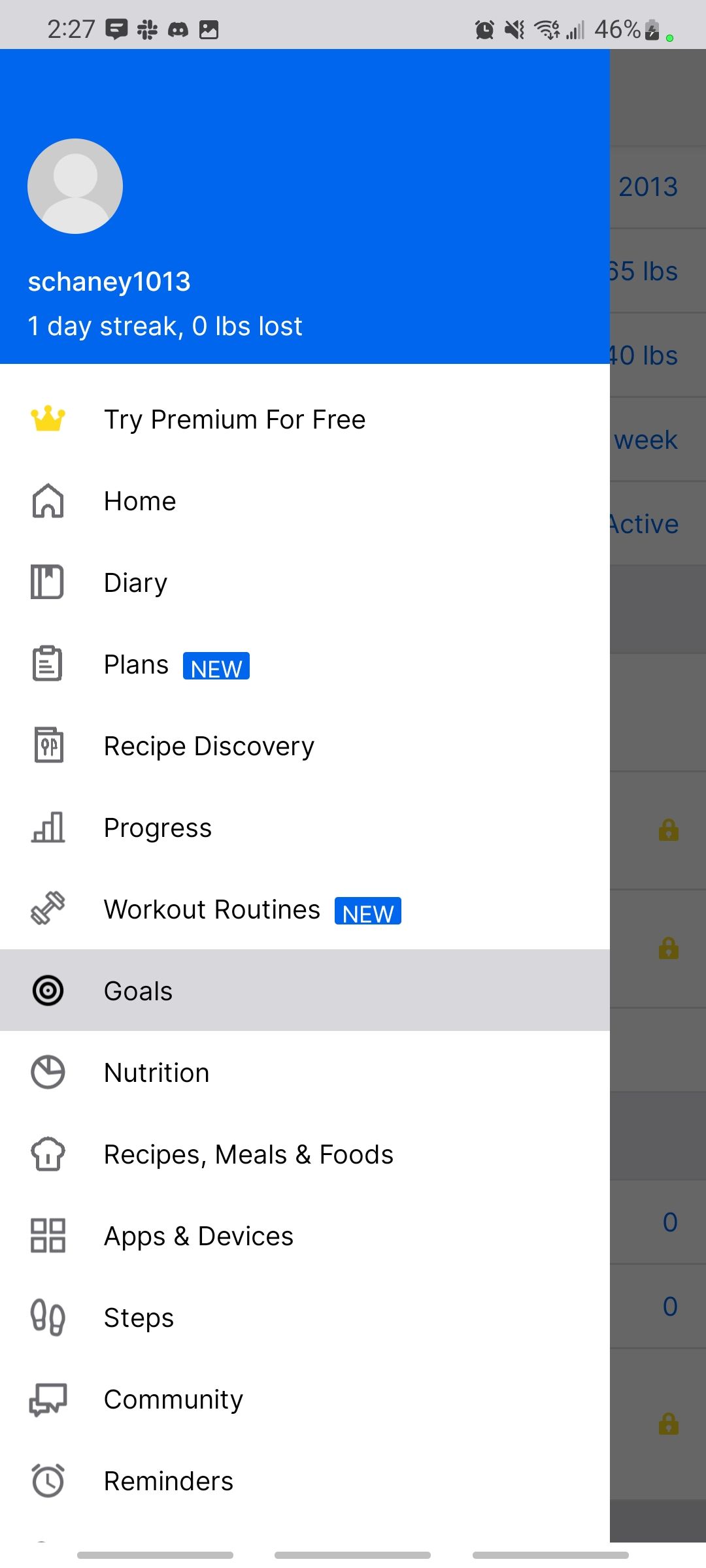706x1568 pixels.
Task: Tap the NEW badge beside Plans
Action: pos(216,666)
